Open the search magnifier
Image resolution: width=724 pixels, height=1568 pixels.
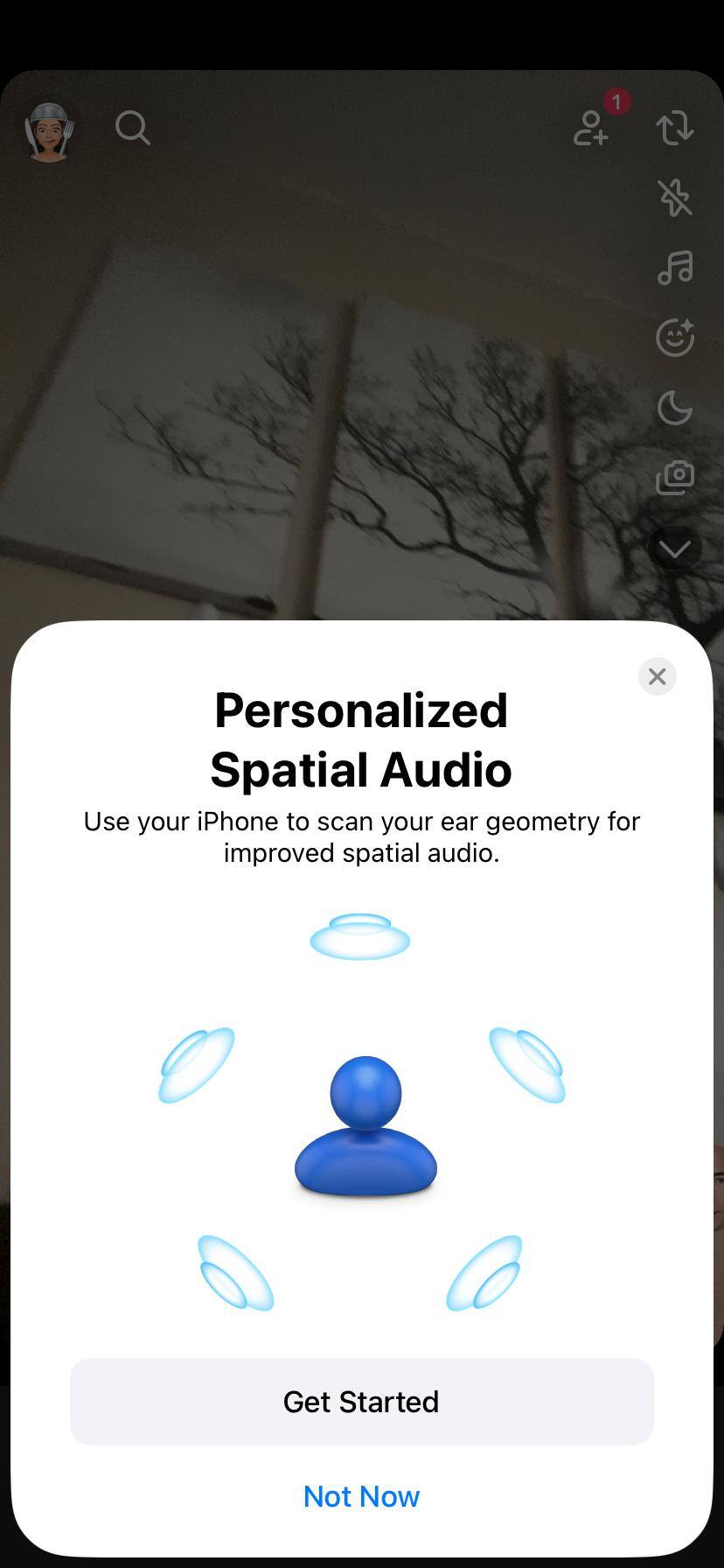[x=133, y=128]
